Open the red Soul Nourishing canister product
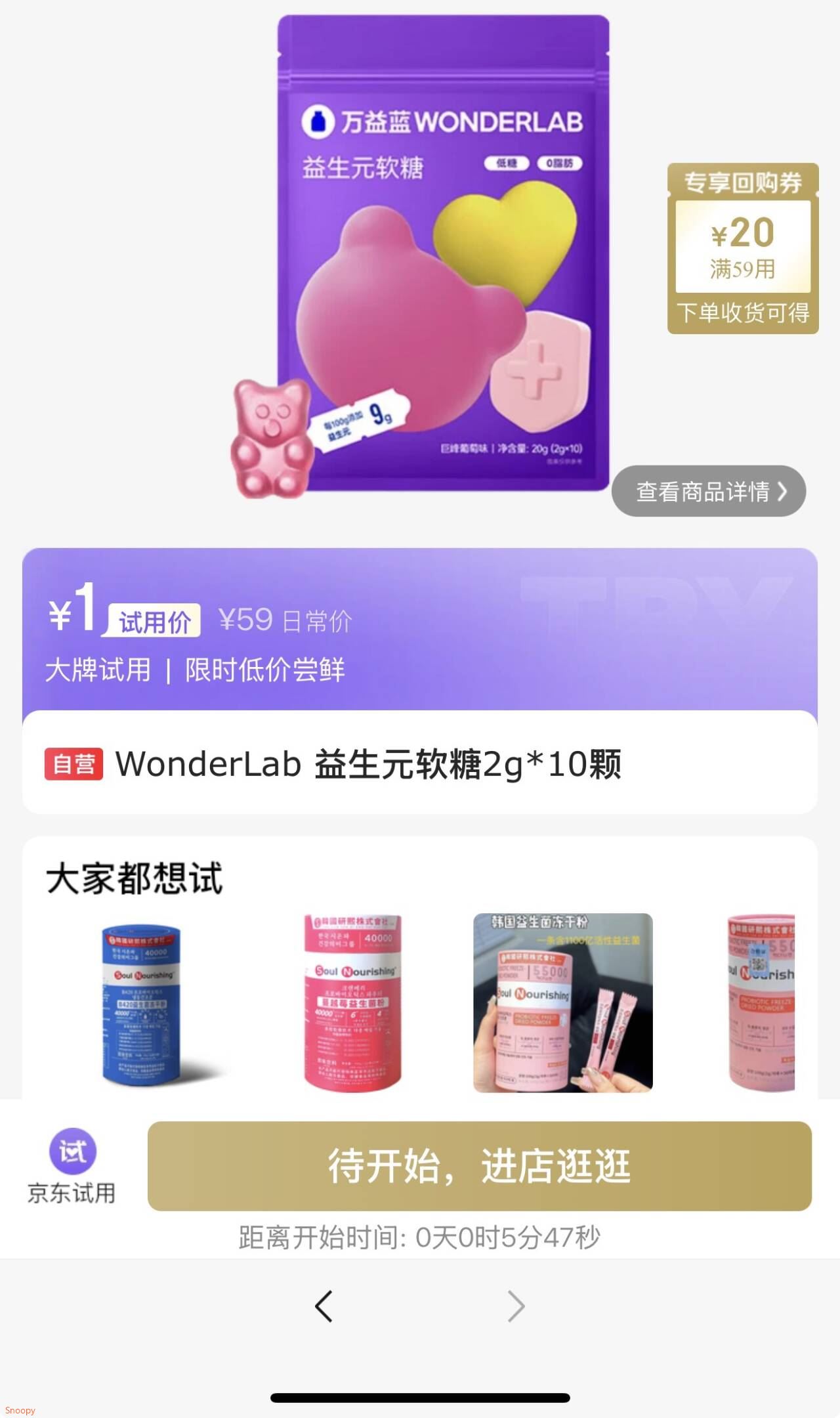The height and width of the screenshot is (1418, 840). (353, 1003)
